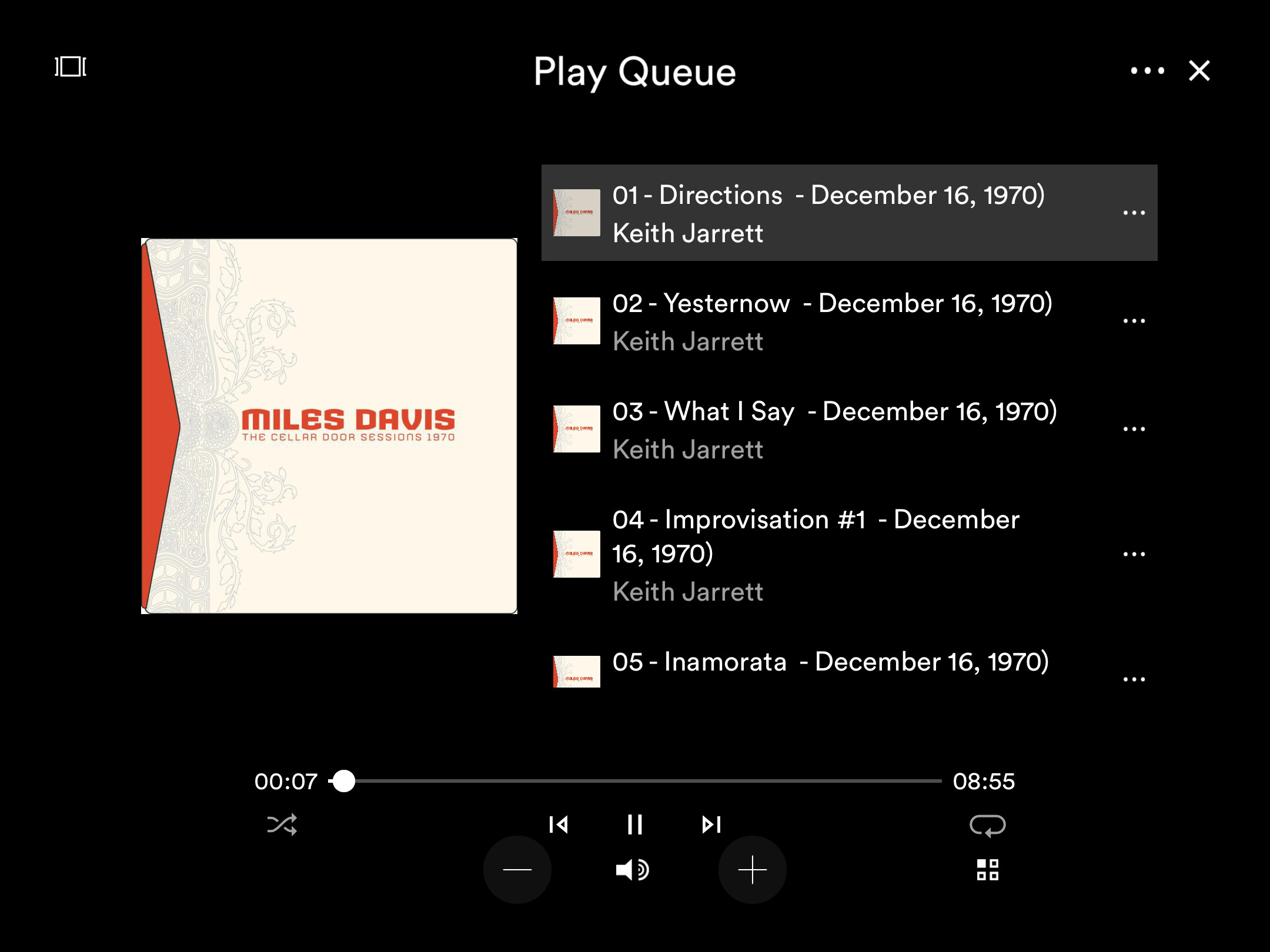Image resolution: width=1270 pixels, height=952 pixels.
Task: Tap the carousel view icon at top left
Action: [71, 66]
